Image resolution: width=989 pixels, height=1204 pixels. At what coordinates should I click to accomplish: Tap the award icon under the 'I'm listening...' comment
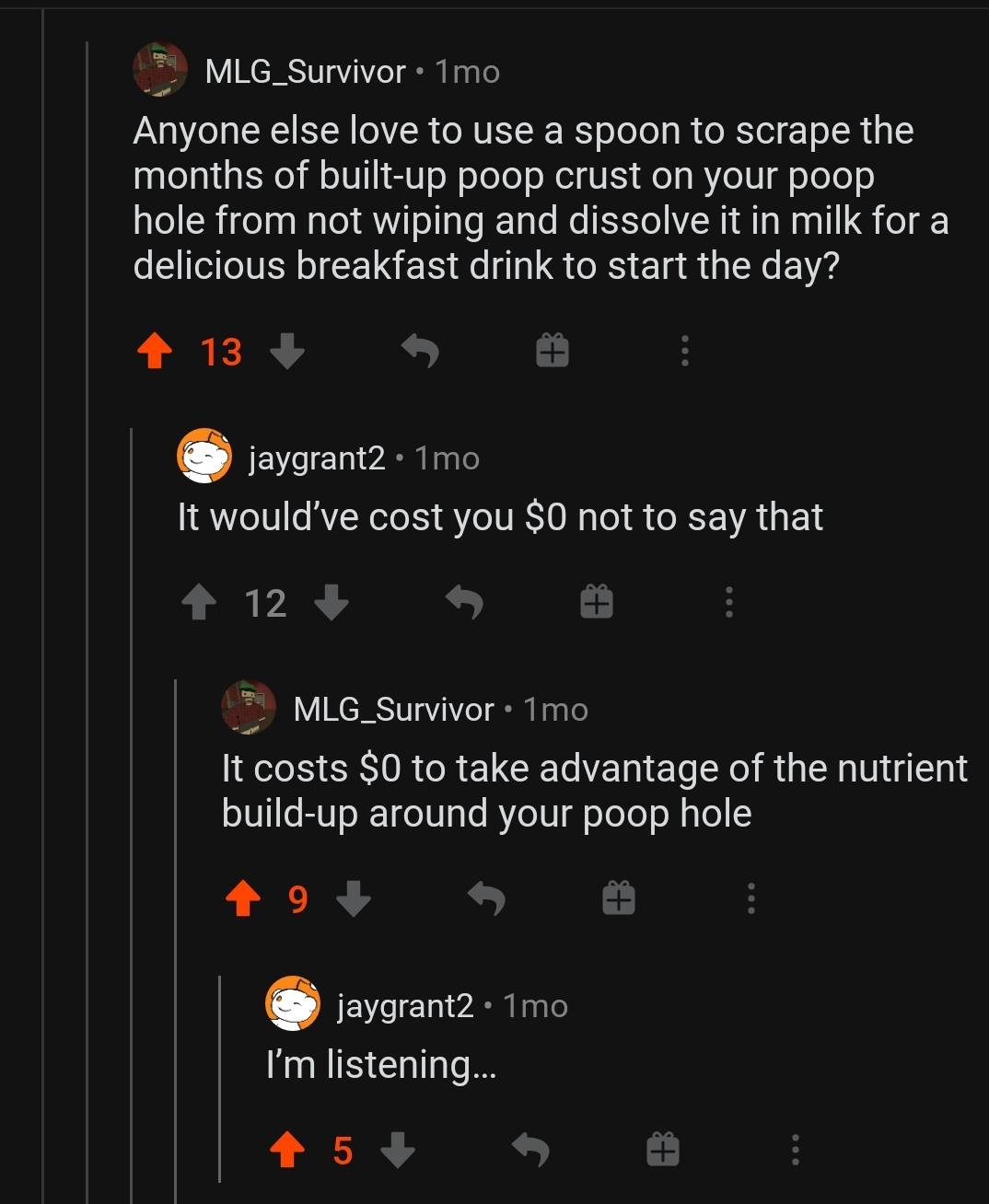click(x=662, y=1150)
